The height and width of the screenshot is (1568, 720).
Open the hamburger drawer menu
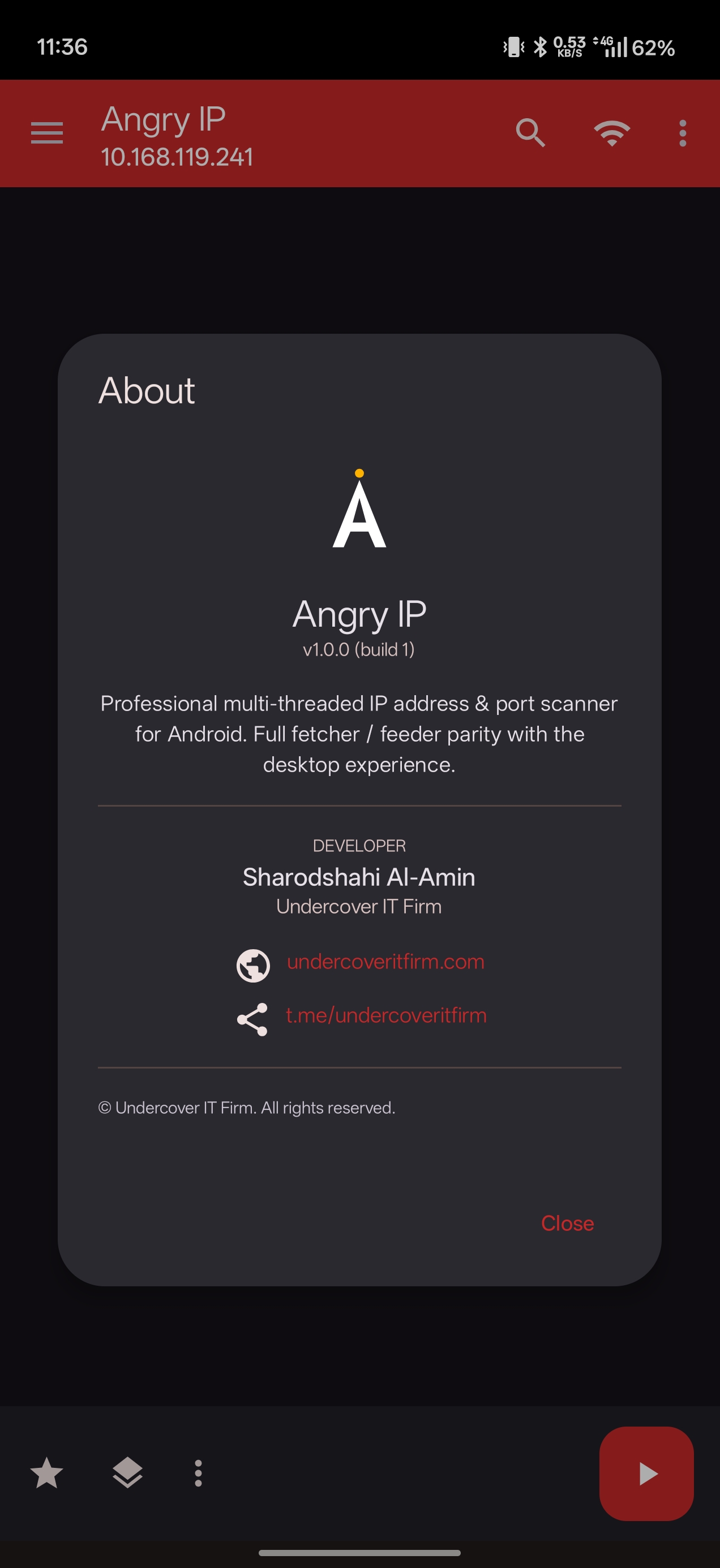click(47, 133)
